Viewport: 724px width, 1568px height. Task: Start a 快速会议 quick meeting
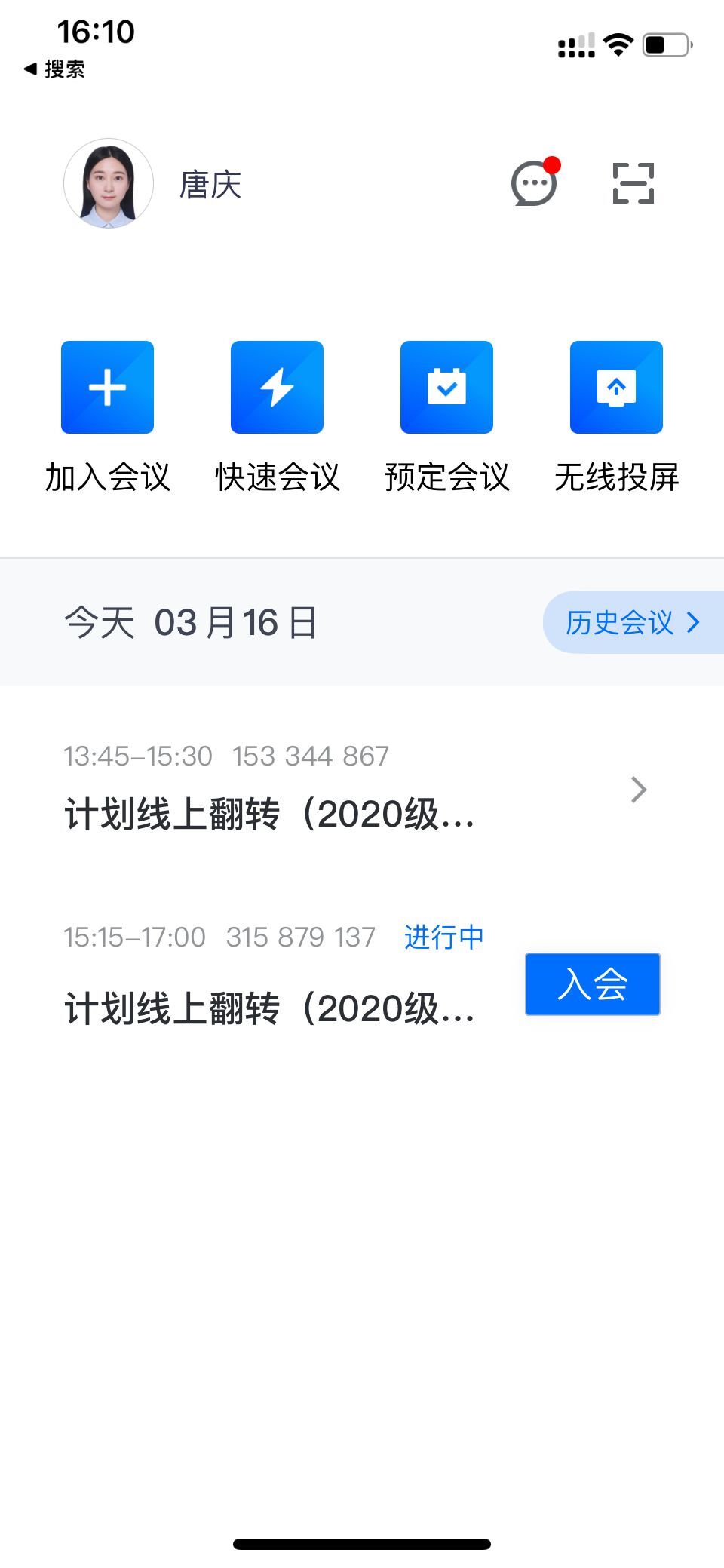tap(277, 388)
